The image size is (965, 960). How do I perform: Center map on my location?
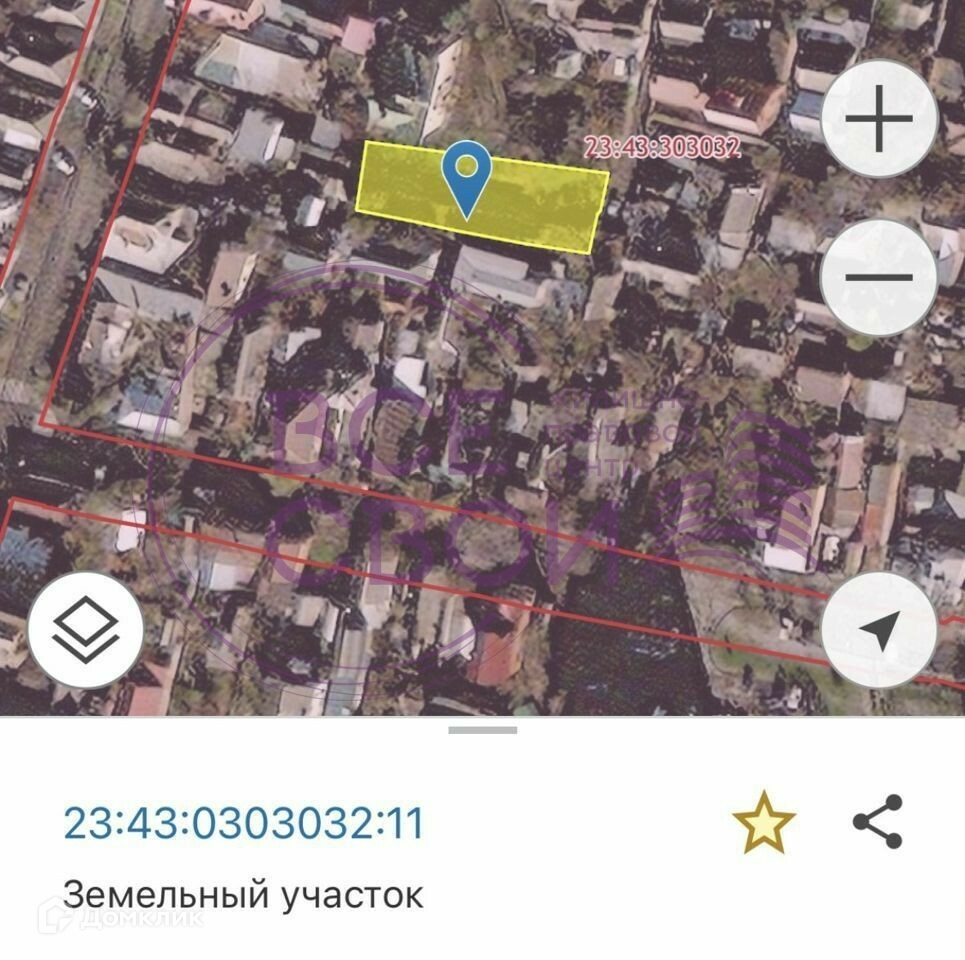tap(878, 631)
